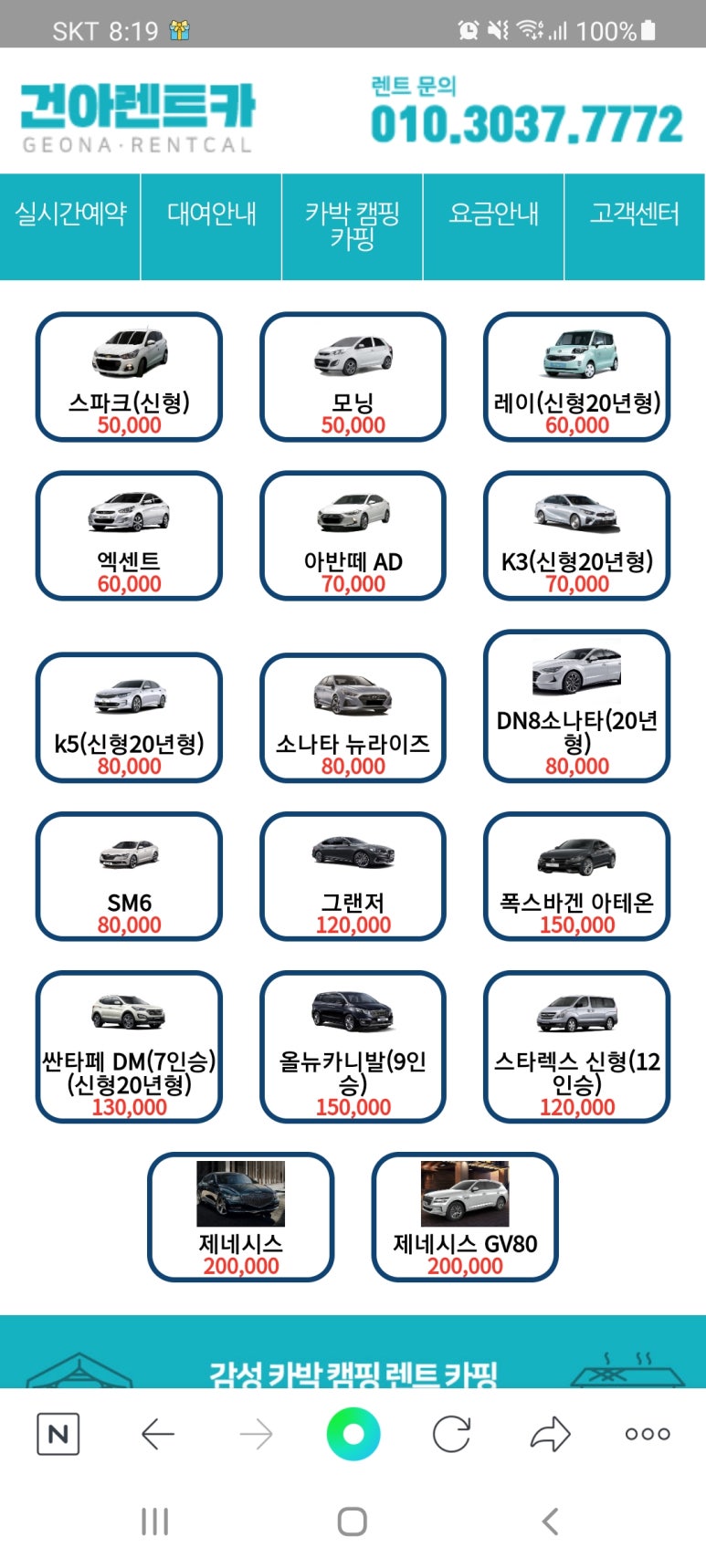Select the DN8소나타(20년형) card
The image size is (706, 1568).
[576, 706]
